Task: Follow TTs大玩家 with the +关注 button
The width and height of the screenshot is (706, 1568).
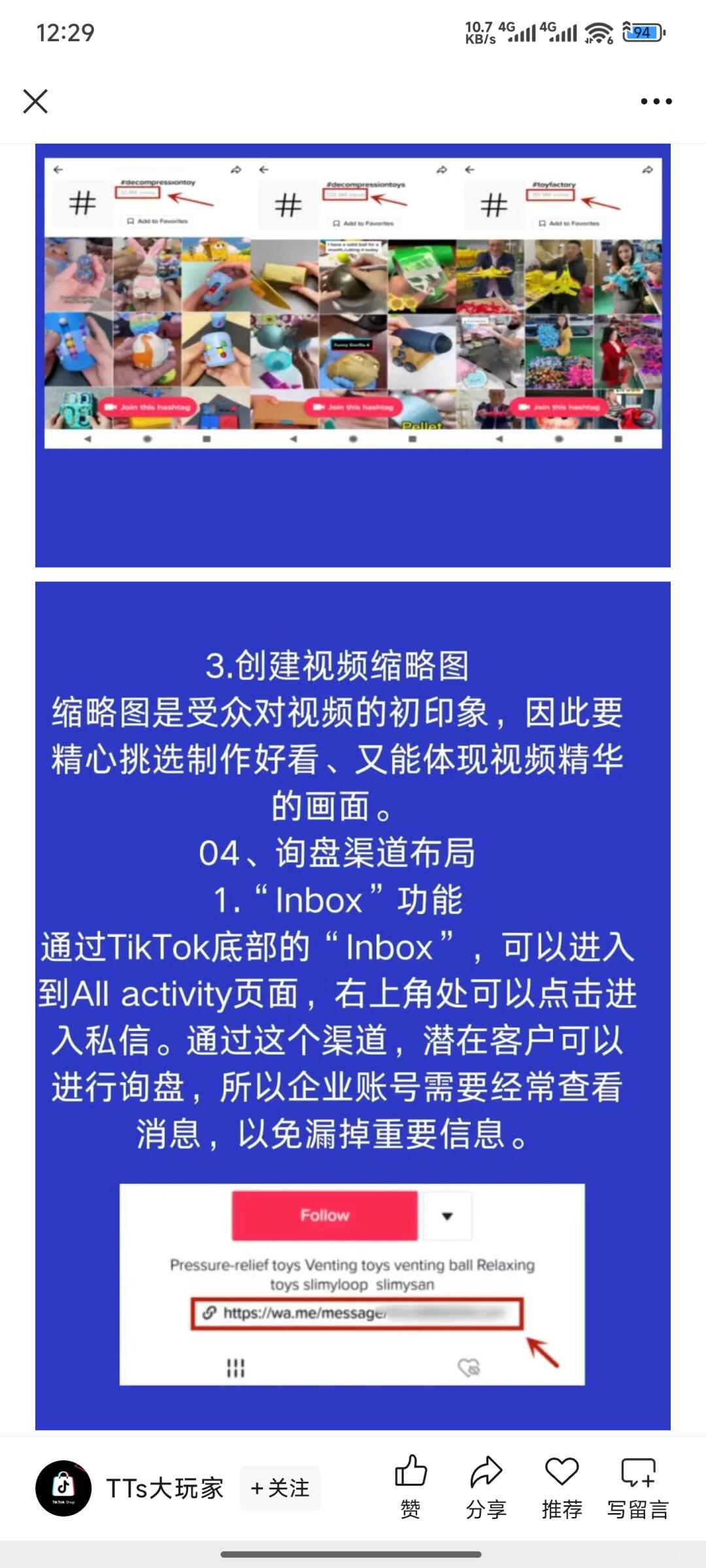Action: 280,1488
